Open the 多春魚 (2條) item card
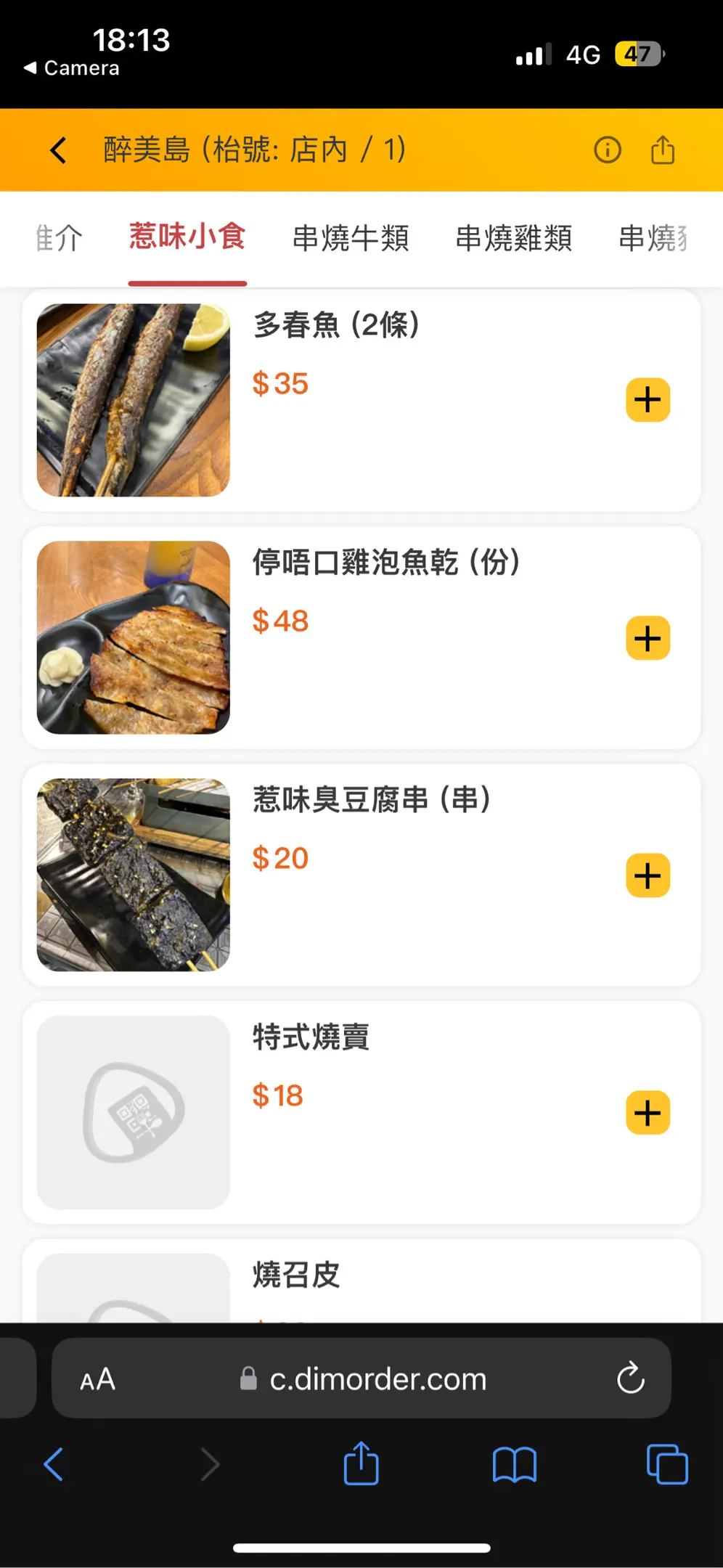The height and width of the screenshot is (1568, 723). point(407,436)
